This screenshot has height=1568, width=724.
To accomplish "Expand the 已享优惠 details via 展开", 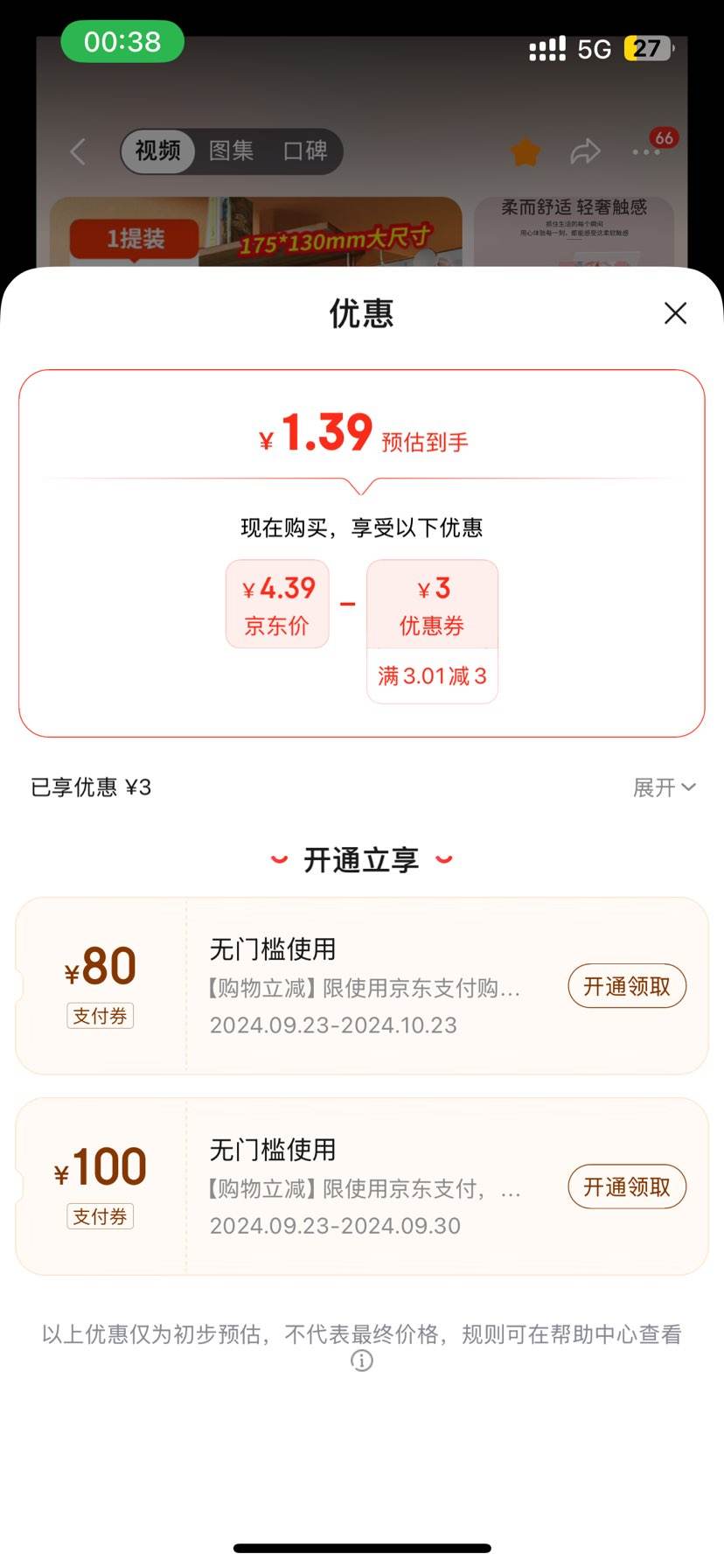I will click(656, 787).
